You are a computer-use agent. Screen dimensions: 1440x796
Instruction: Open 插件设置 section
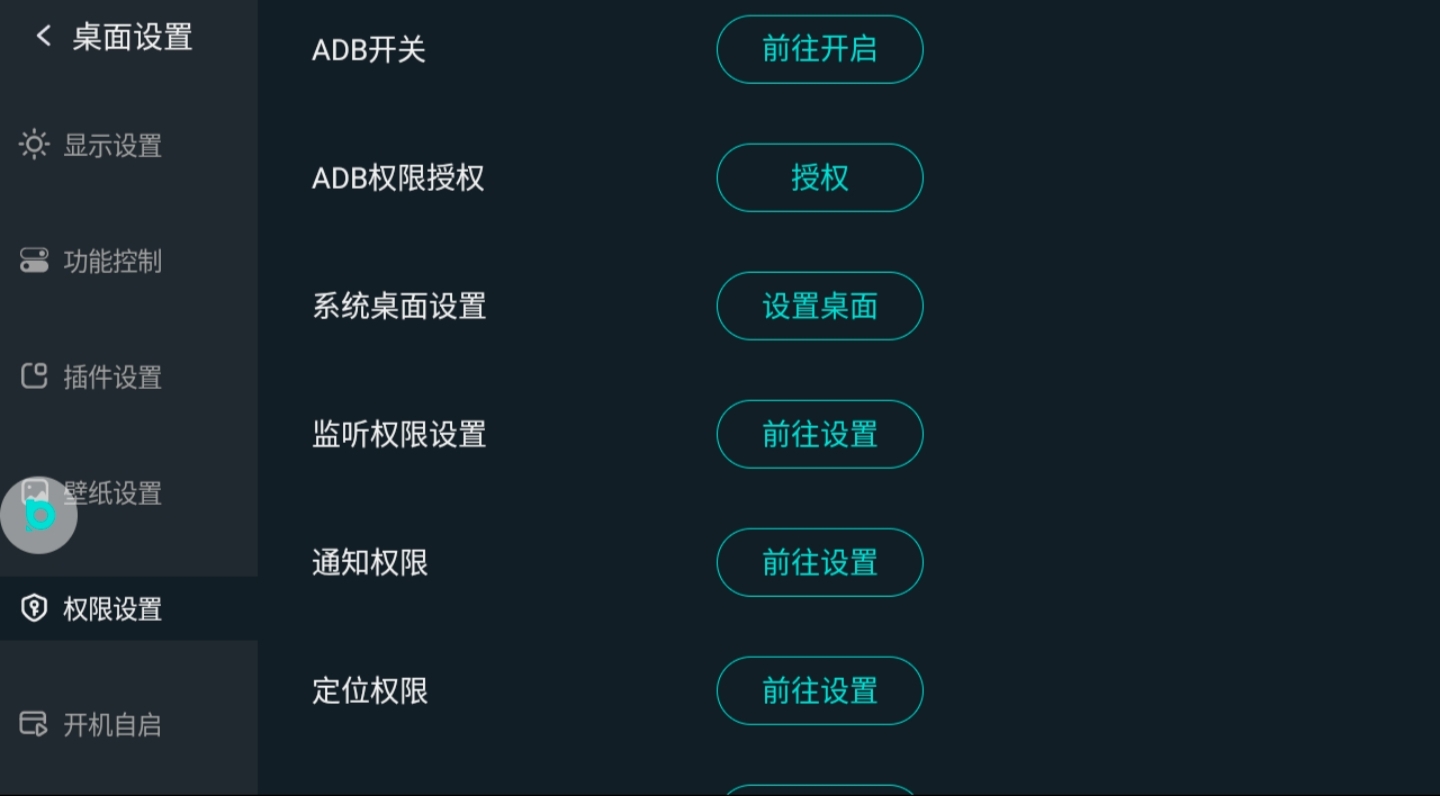pos(112,378)
